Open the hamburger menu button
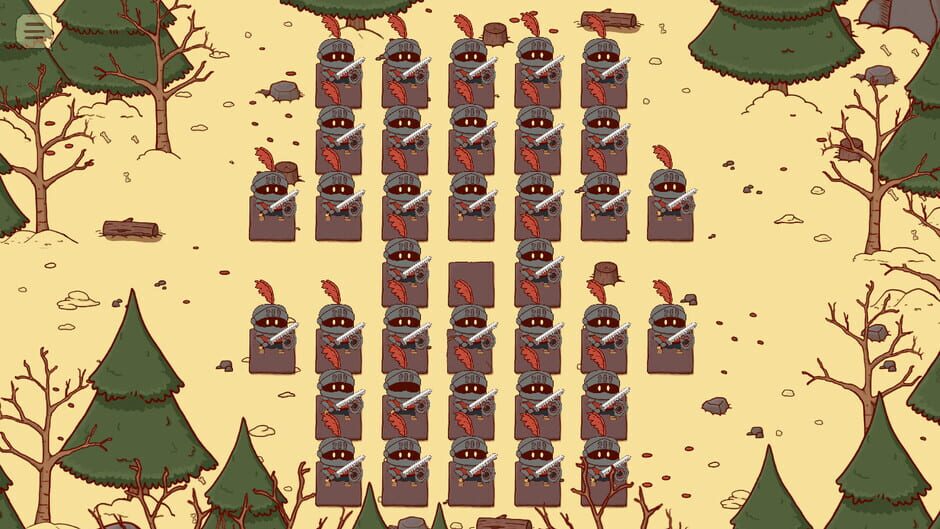940x529 pixels. click(x=35, y=31)
